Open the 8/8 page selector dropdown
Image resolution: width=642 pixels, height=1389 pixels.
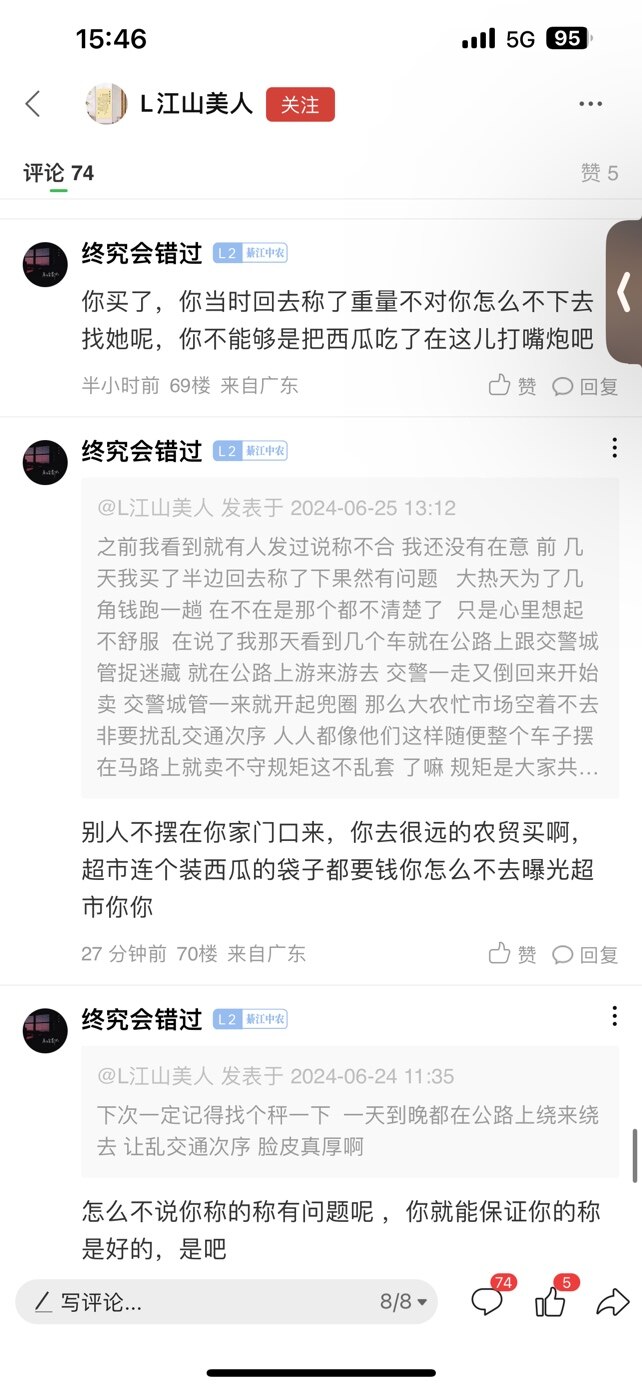click(x=403, y=1302)
